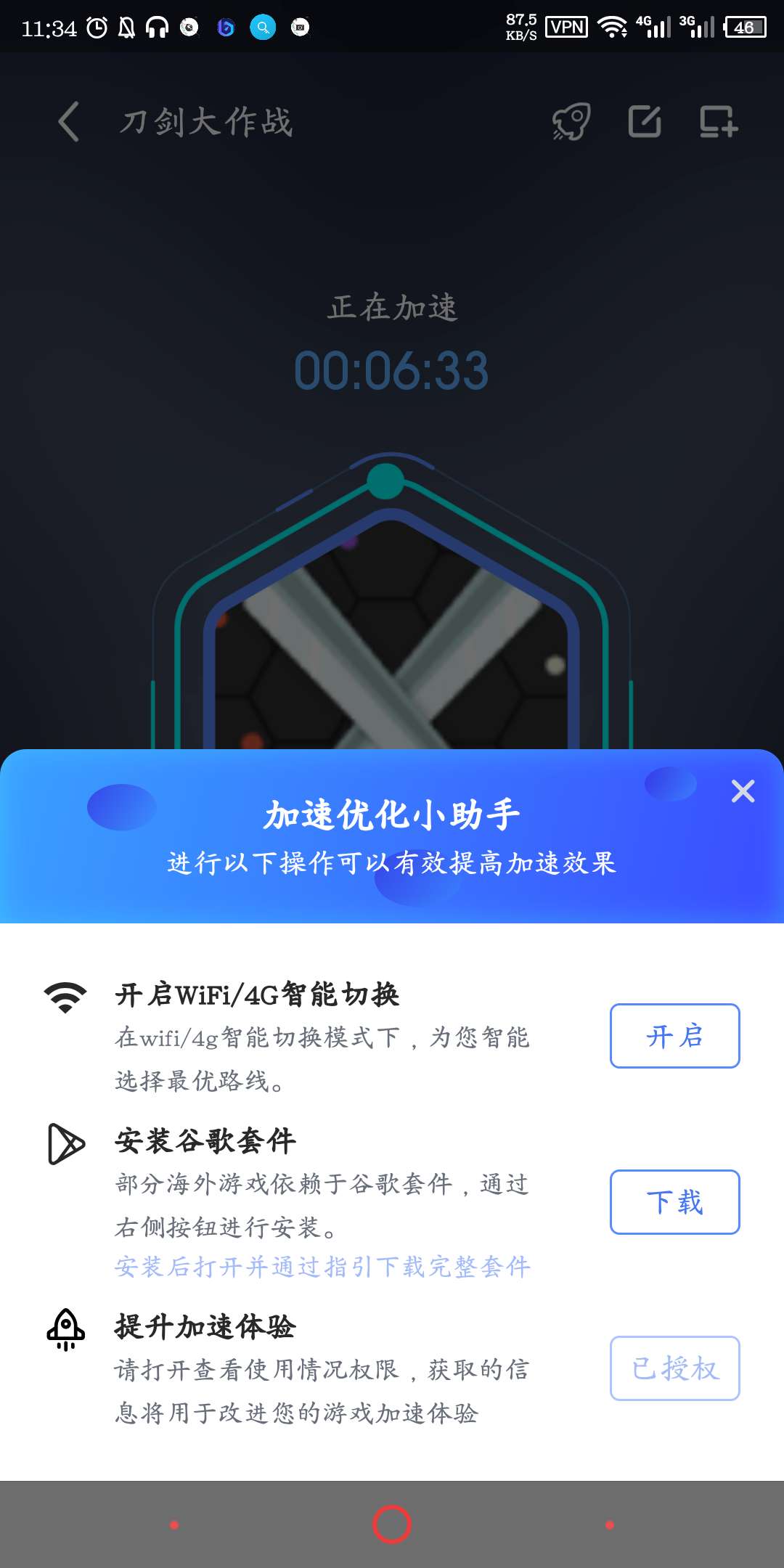
Task: Open the link 安装后打开并通过指引下载完整套件
Action: click(x=322, y=1267)
